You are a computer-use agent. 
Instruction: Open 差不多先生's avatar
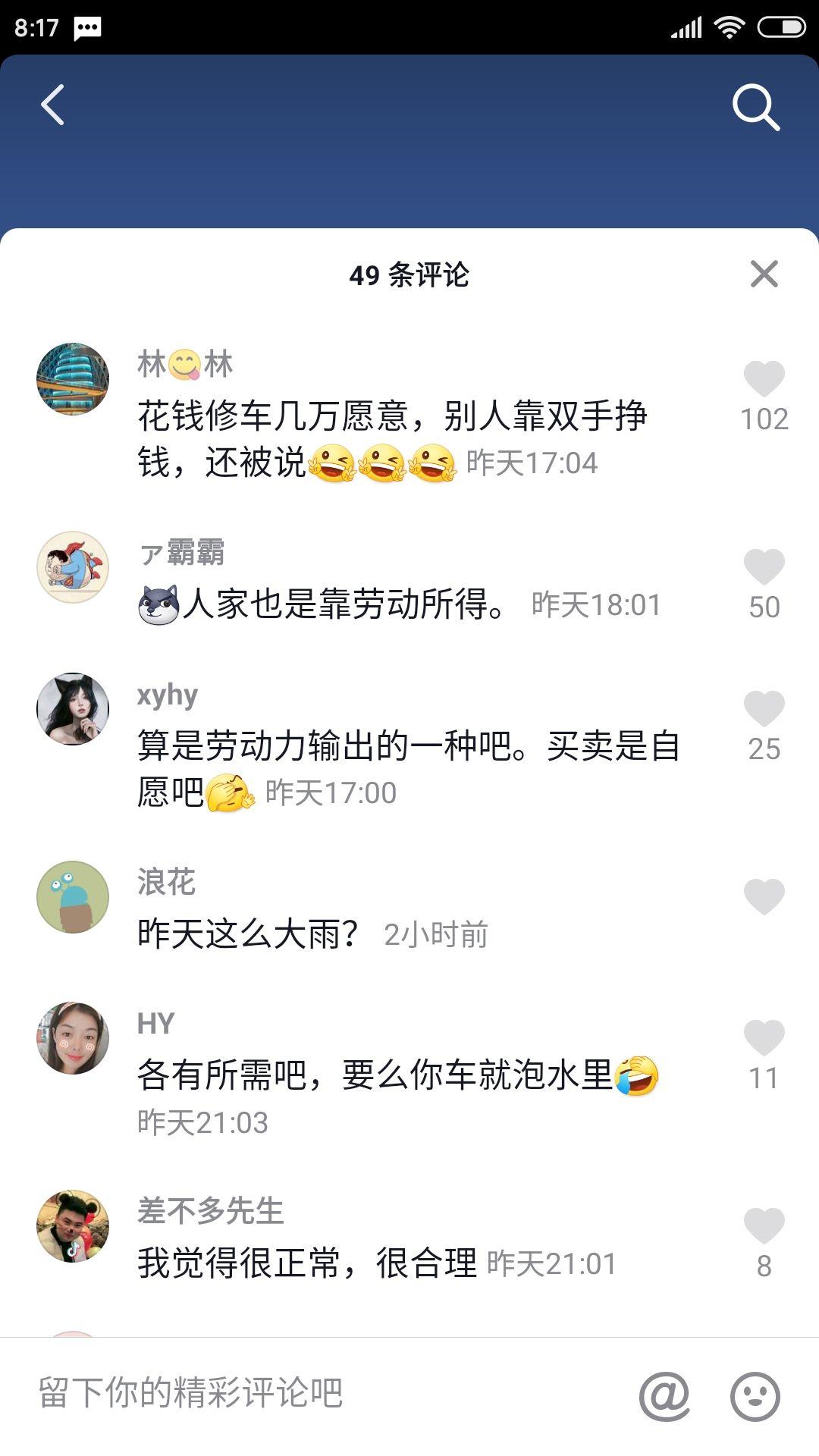(73, 1225)
